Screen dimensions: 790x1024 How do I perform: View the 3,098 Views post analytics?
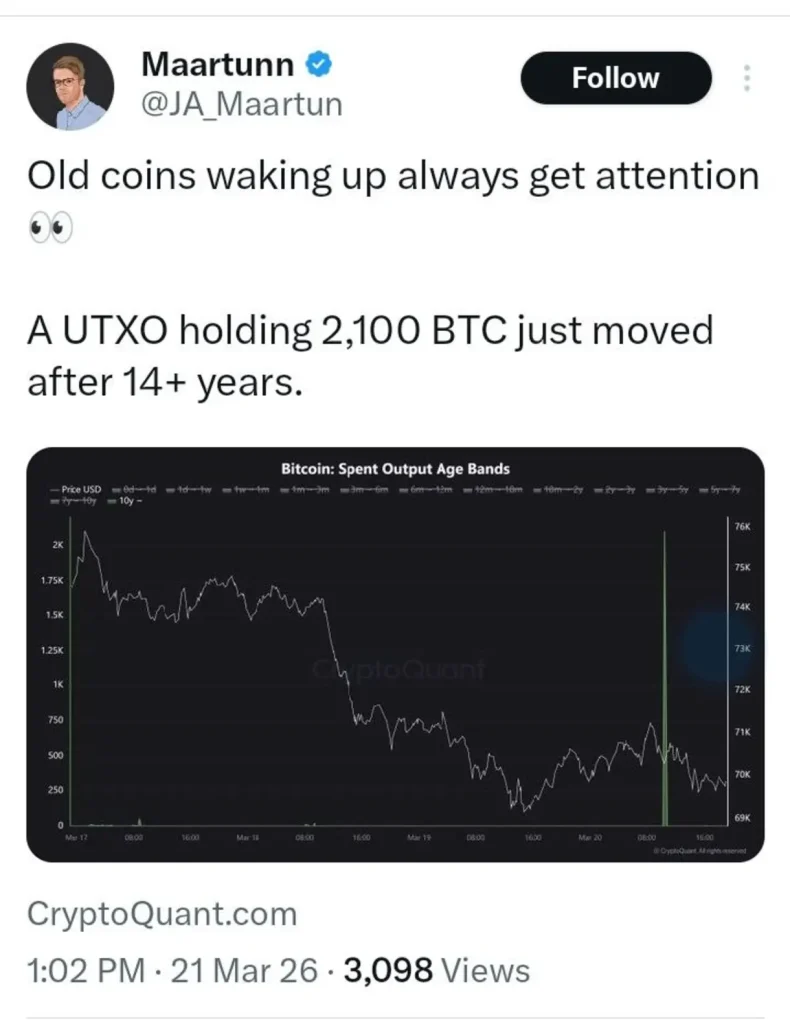coord(436,969)
